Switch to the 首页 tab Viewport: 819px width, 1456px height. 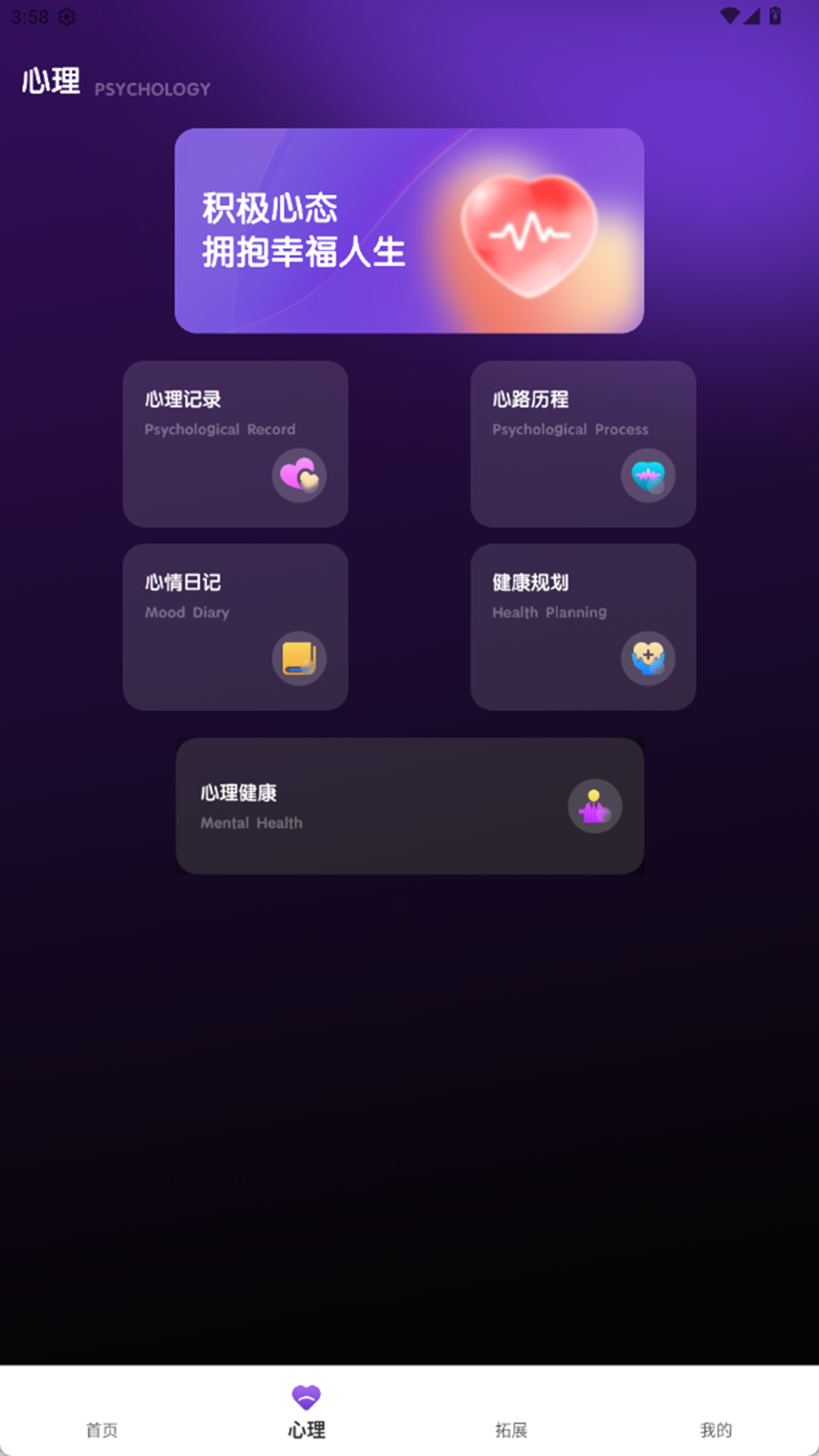[x=102, y=1429]
